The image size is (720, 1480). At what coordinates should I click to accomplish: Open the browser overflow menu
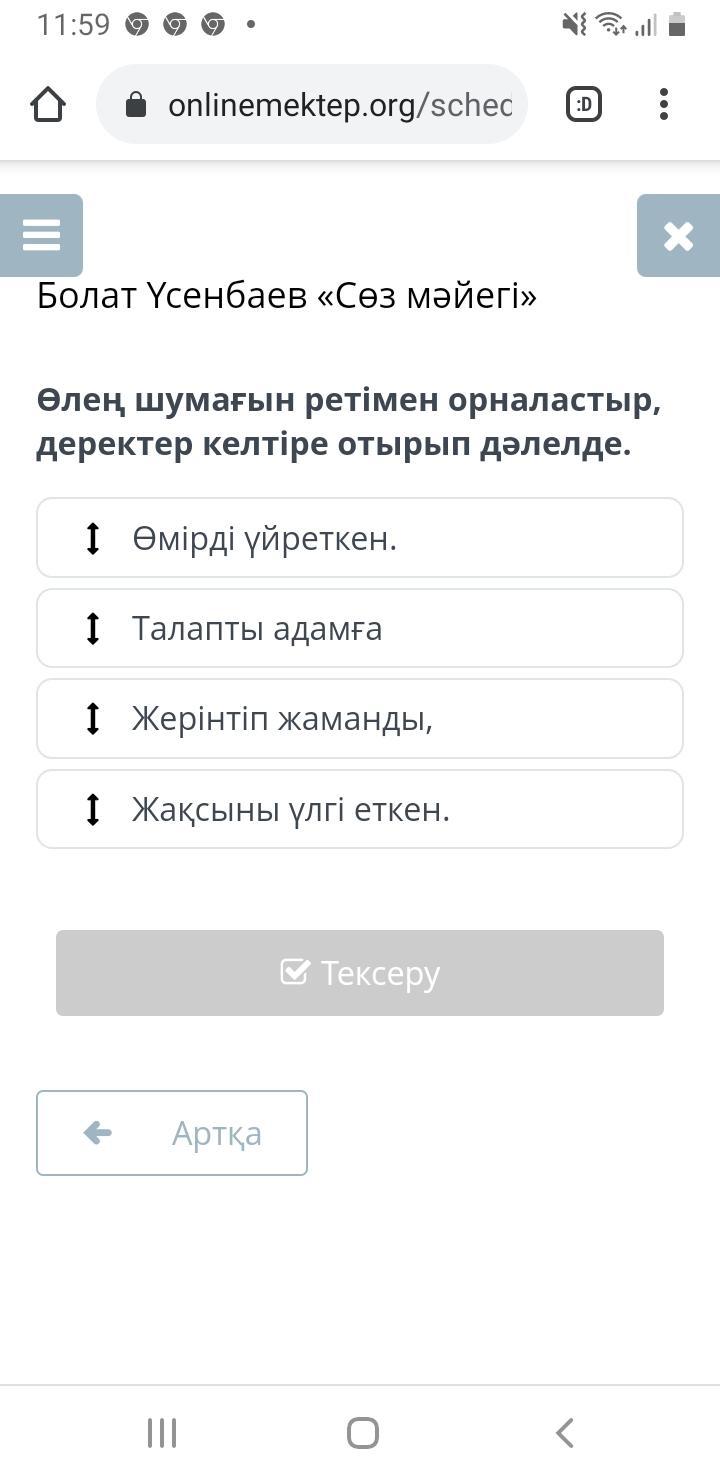coord(664,104)
